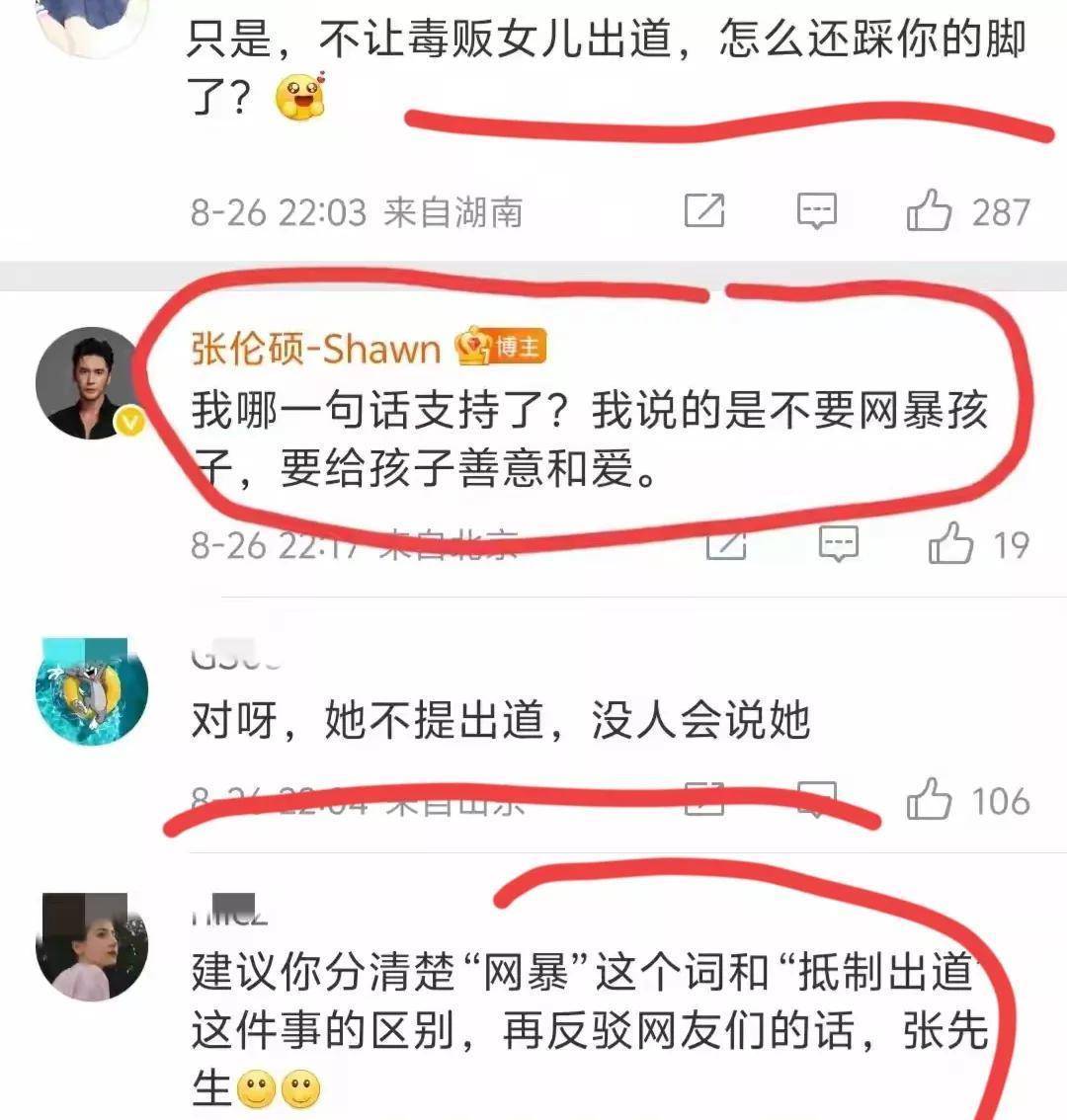
Task: Open the avatar beside the 建议你分清楚 comment
Action: tap(91, 946)
